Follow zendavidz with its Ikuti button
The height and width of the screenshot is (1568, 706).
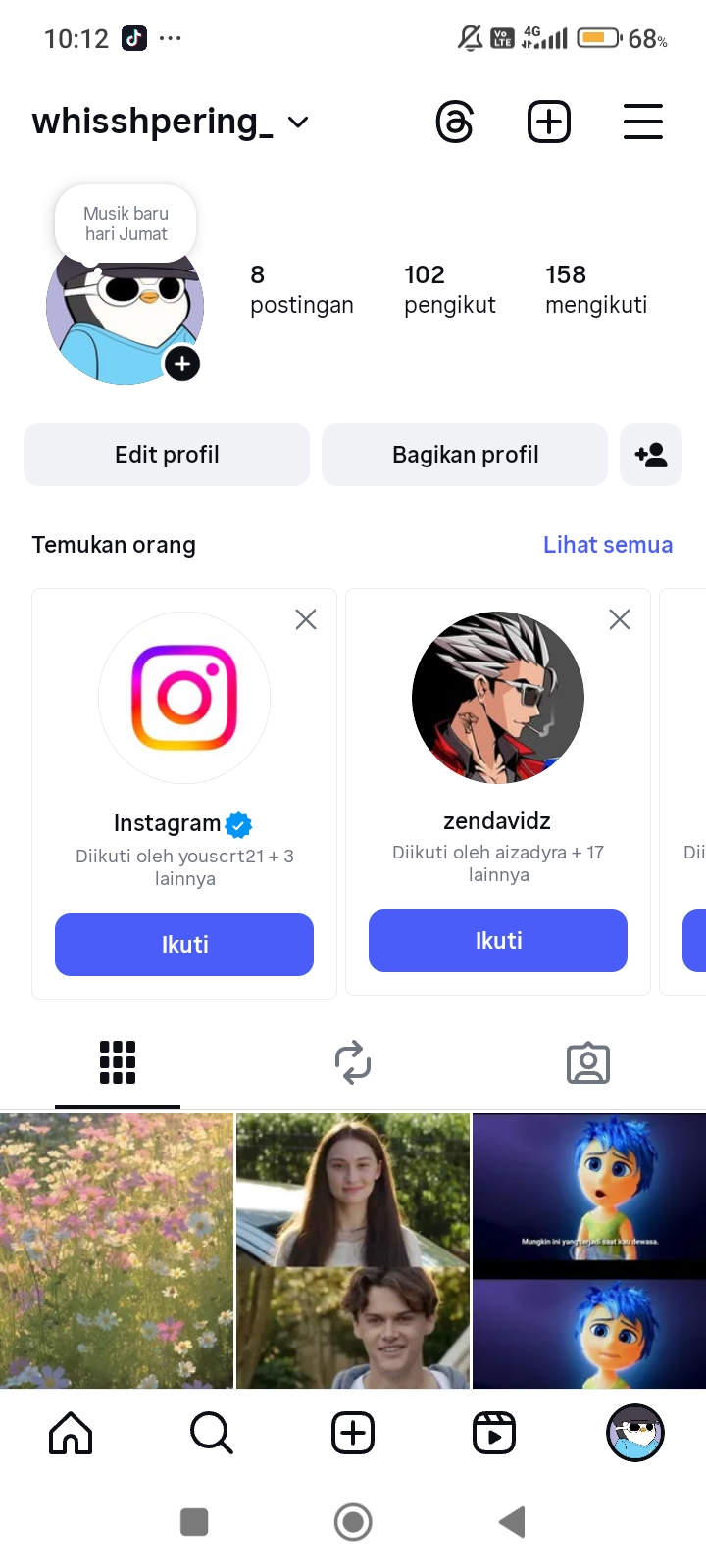tap(498, 941)
